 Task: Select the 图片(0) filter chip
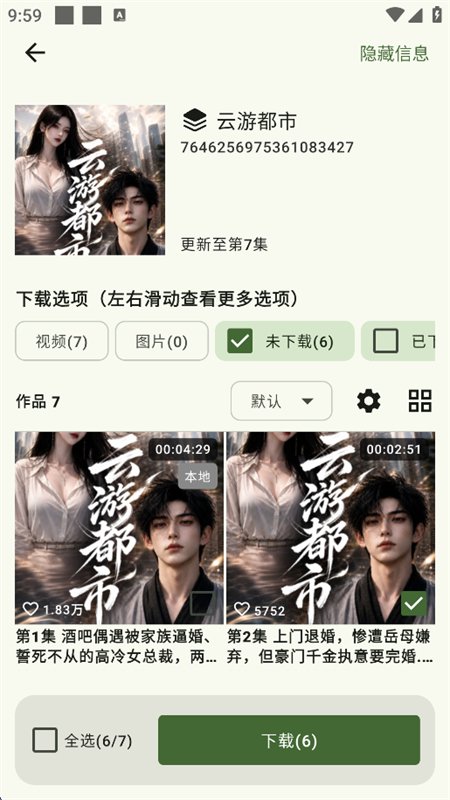coord(162,341)
